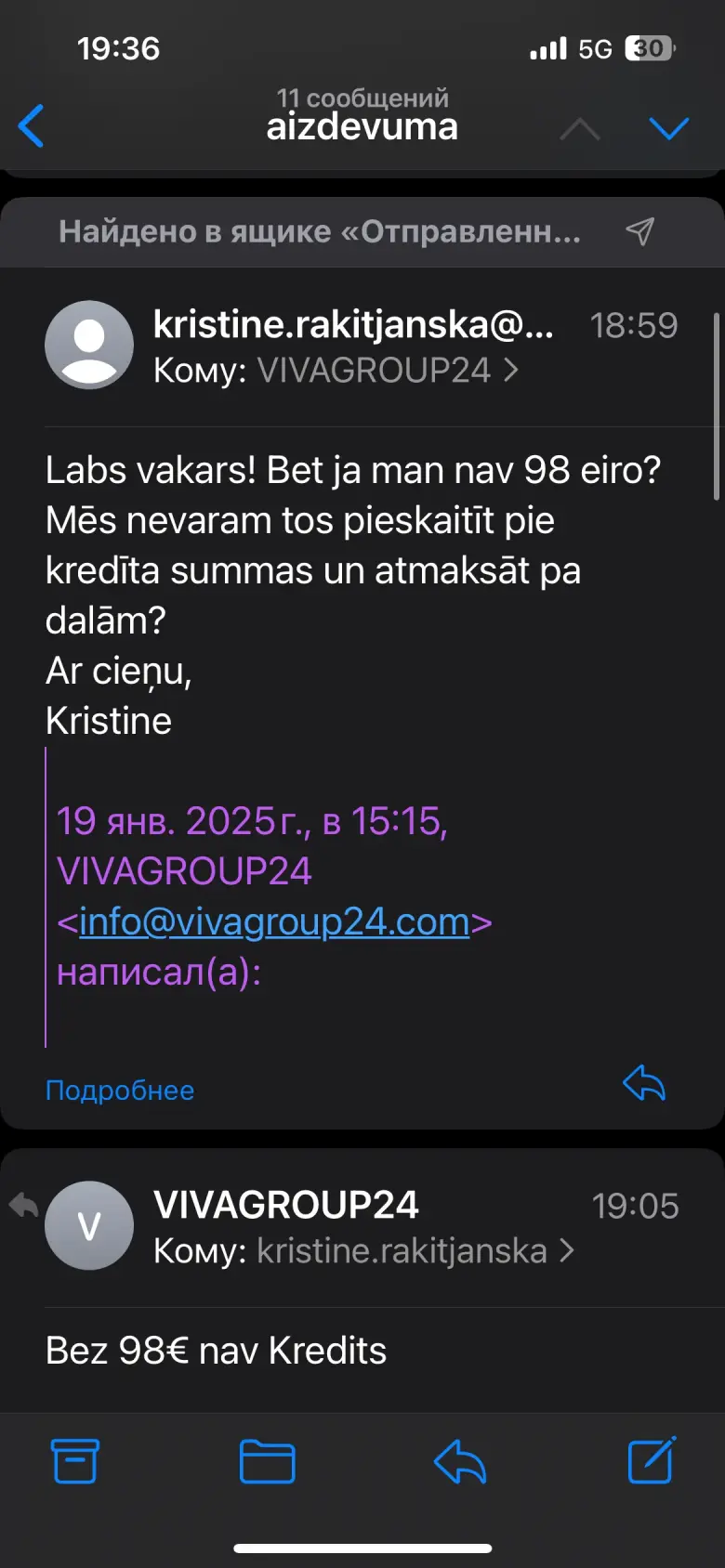Image resolution: width=725 pixels, height=1568 pixels.
Task: Archive this email conversation
Action: click(74, 1461)
